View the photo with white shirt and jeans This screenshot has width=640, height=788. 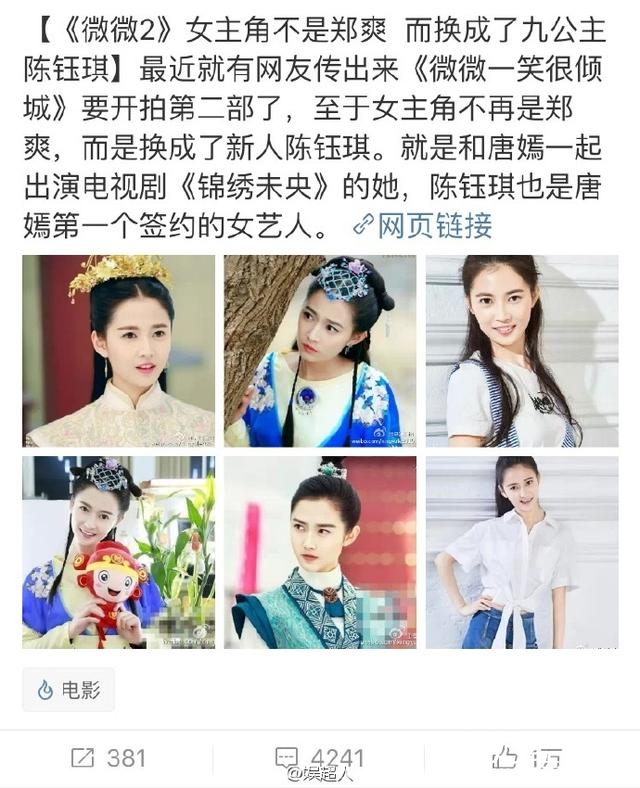point(521,552)
